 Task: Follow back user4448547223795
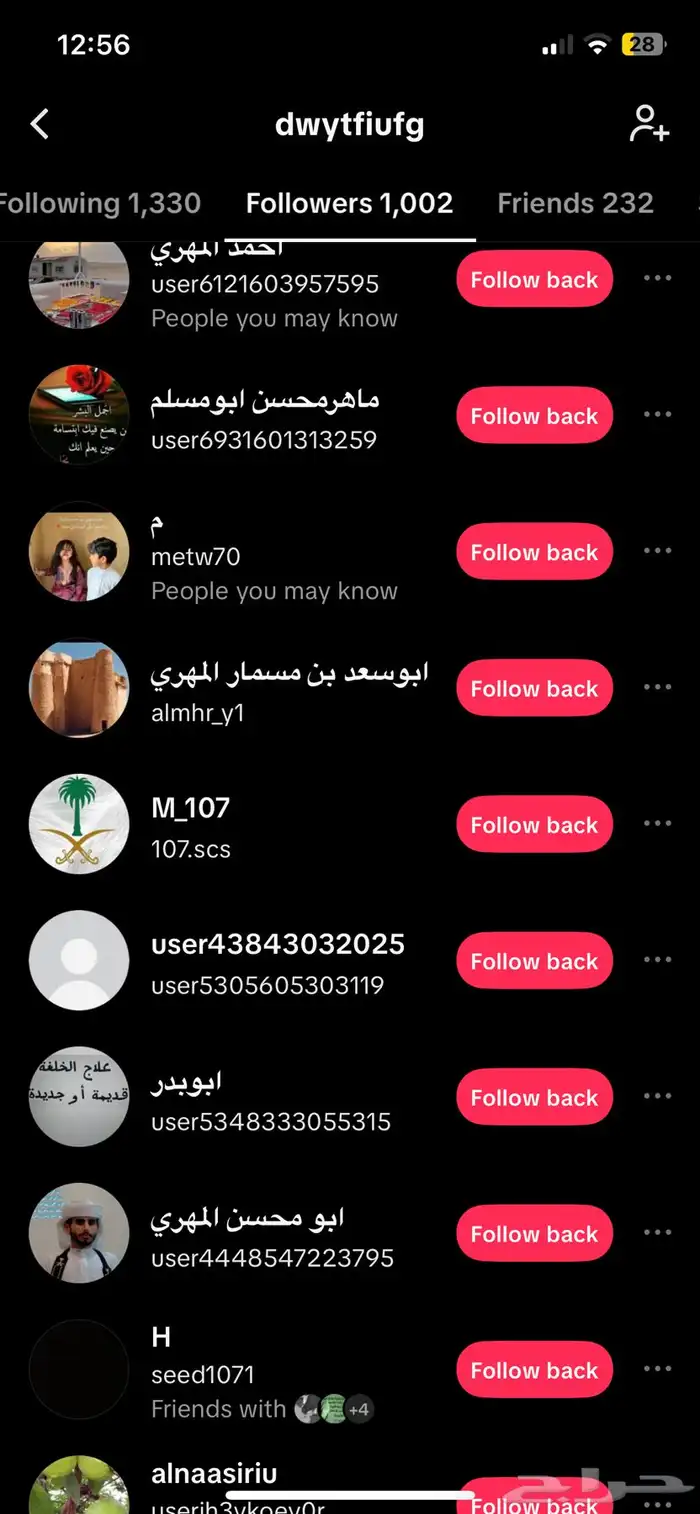tap(534, 1234)
